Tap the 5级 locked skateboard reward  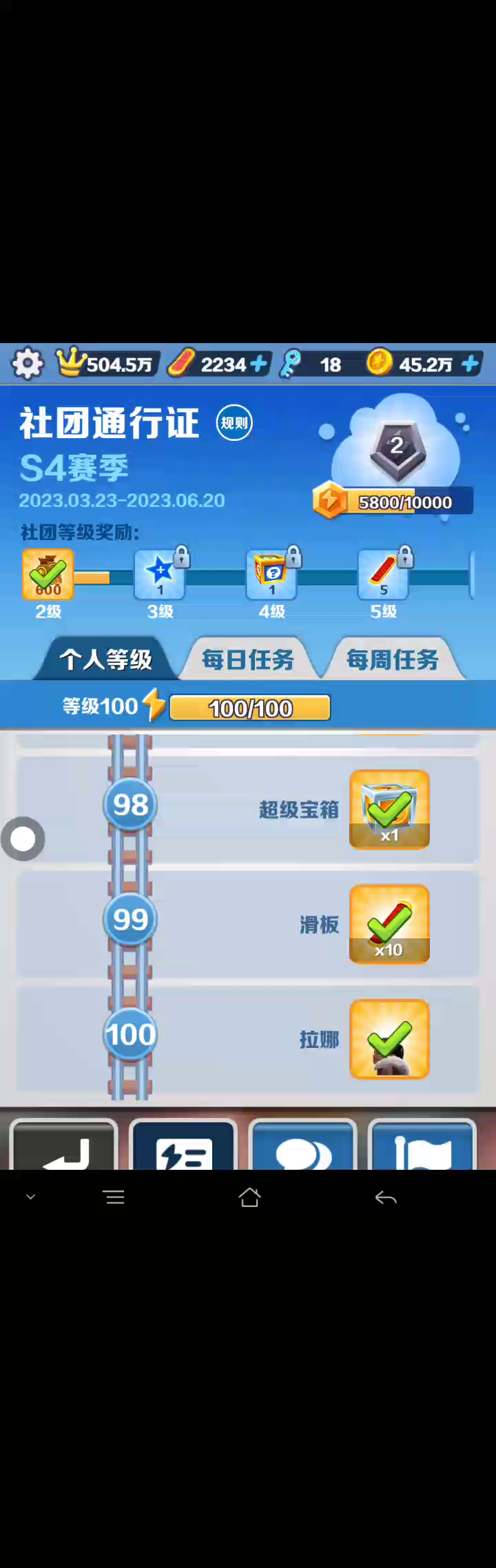click(384, 574)
